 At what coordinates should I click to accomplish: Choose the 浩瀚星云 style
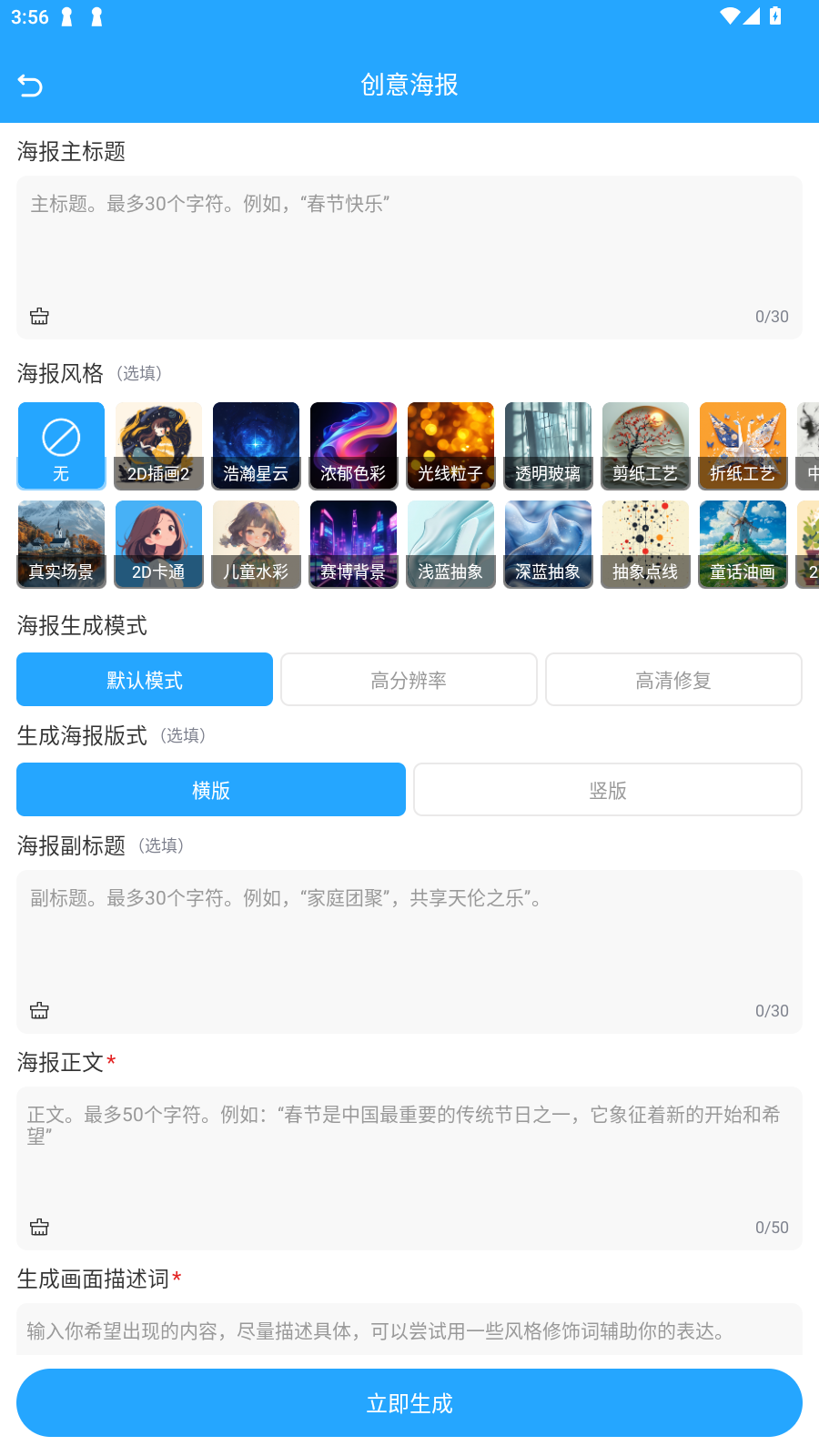tap(256, 446)
